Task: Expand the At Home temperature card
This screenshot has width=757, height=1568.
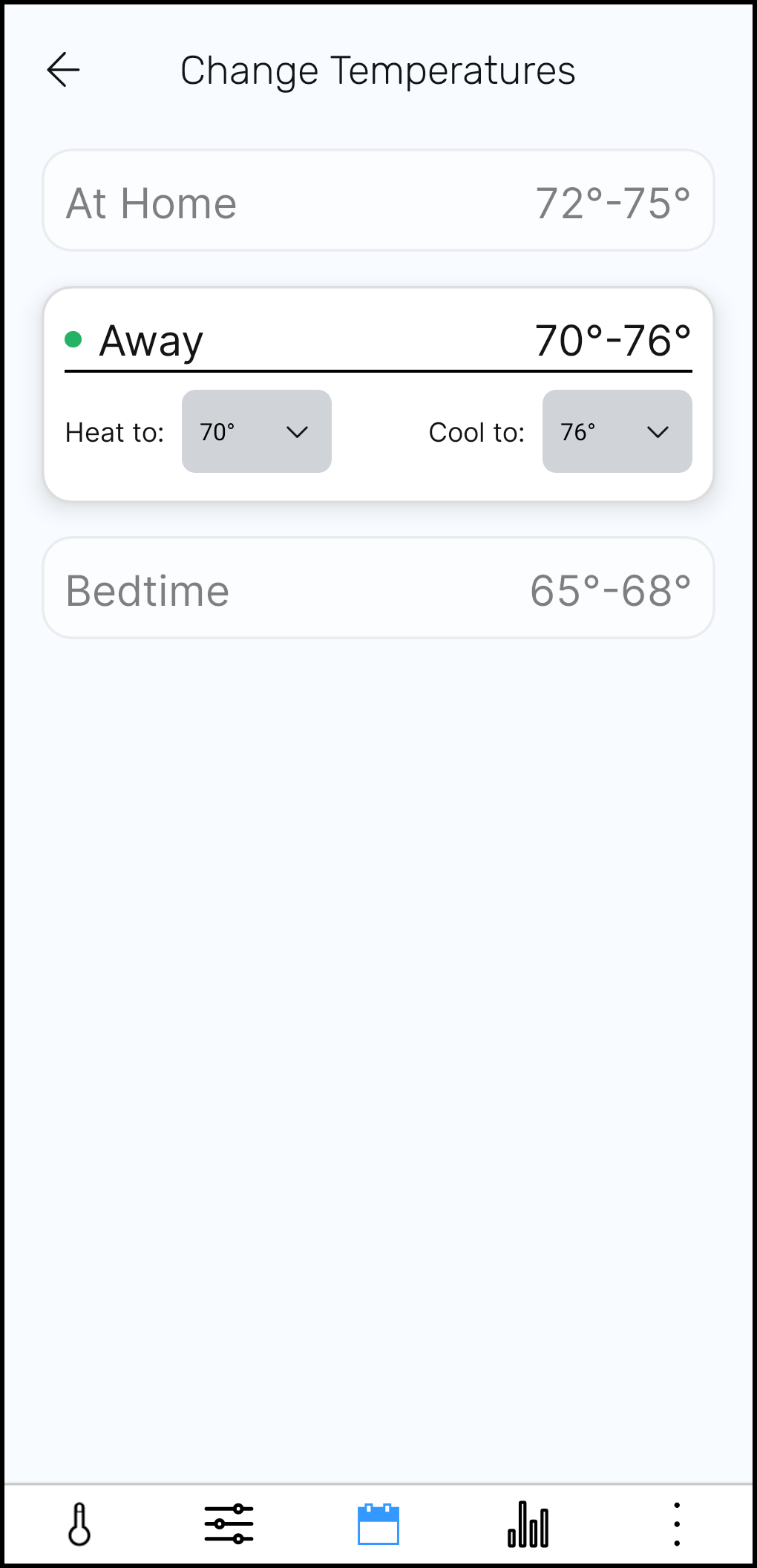Action: pyautogui.click(x=378, y=202)
